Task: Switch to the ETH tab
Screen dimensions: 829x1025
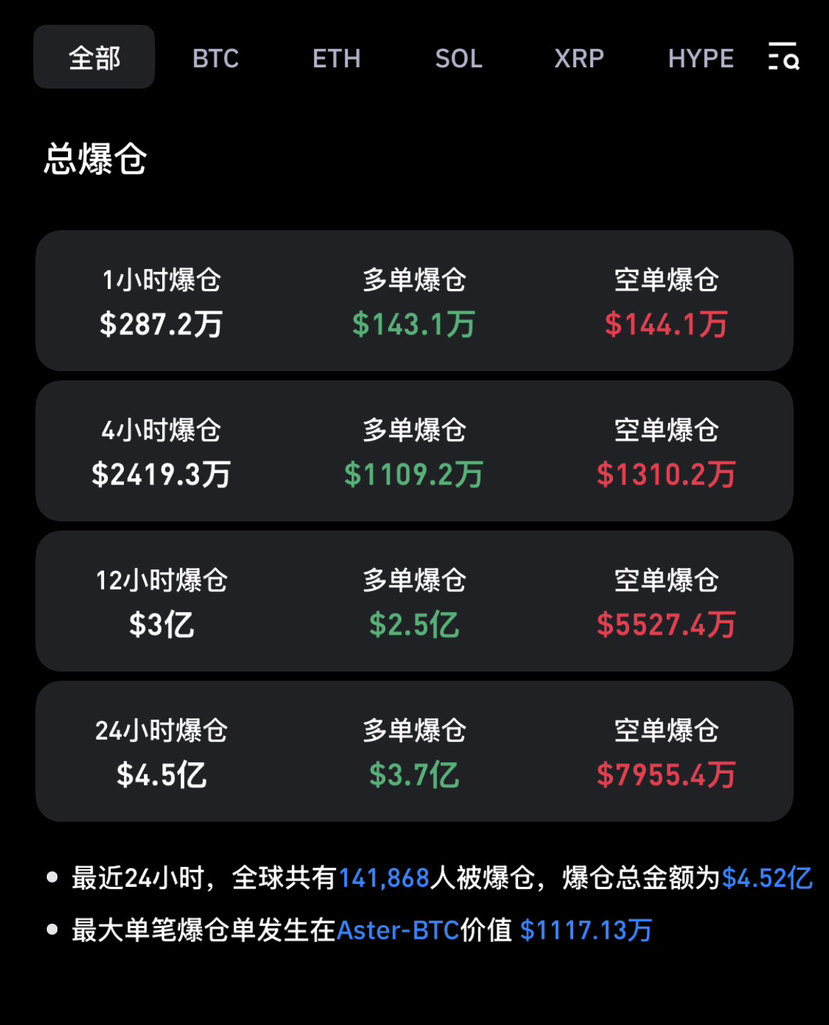Action: (x=336, y=58)
